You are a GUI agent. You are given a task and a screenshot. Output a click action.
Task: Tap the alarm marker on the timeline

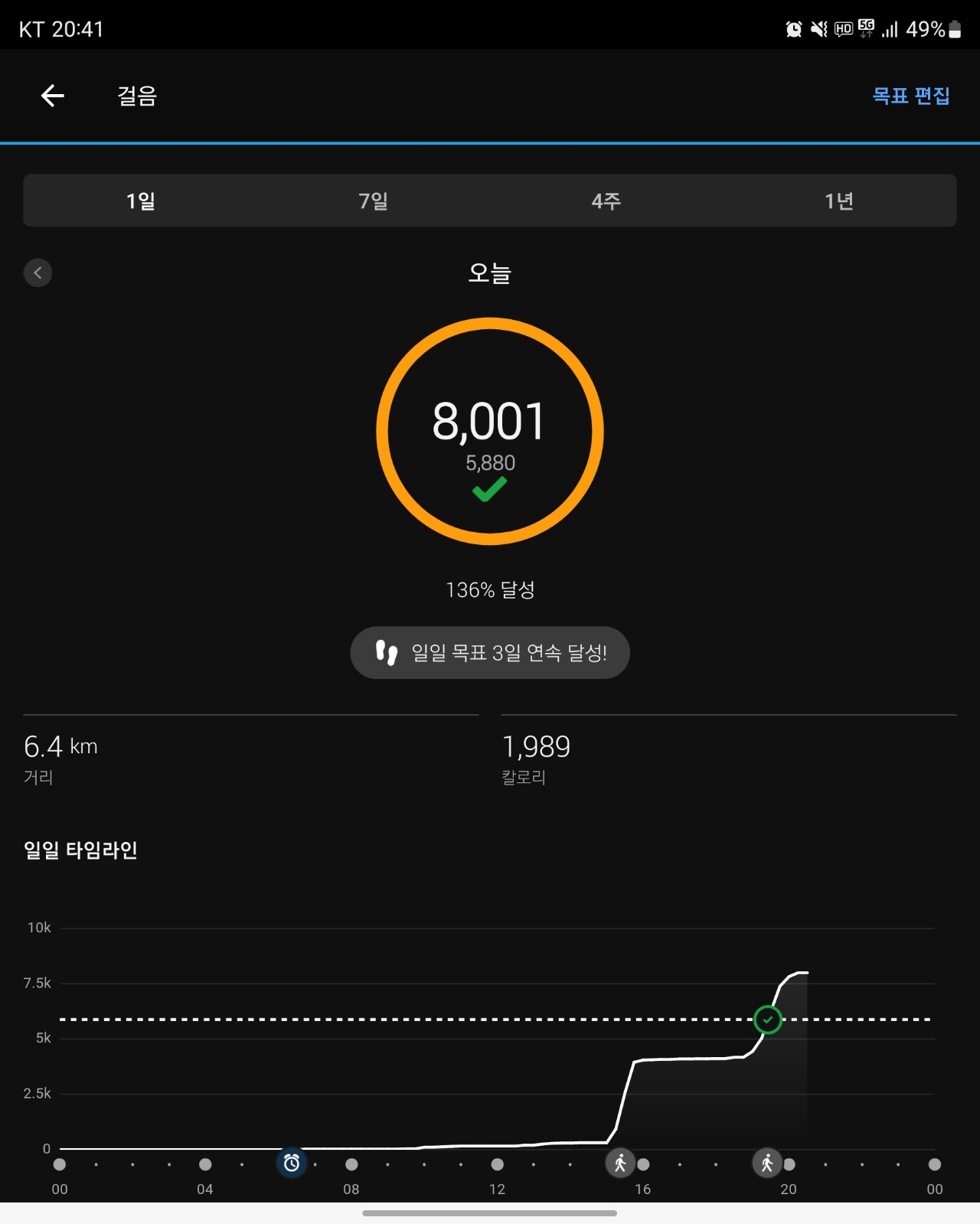(x=292, y=1164)
